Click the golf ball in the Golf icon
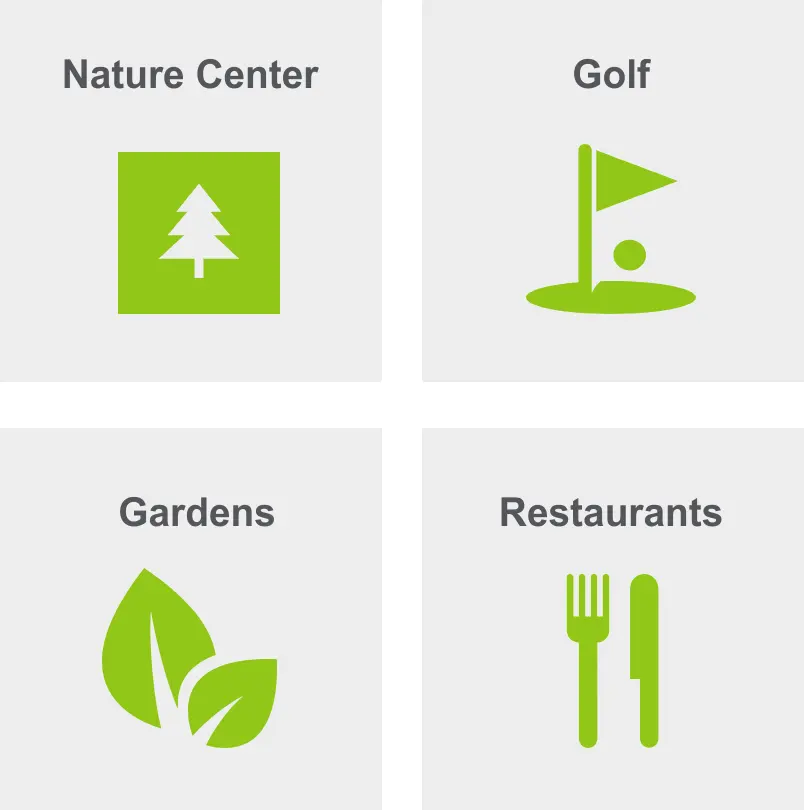Screen dimensions: 804x810 pos(629,255)
